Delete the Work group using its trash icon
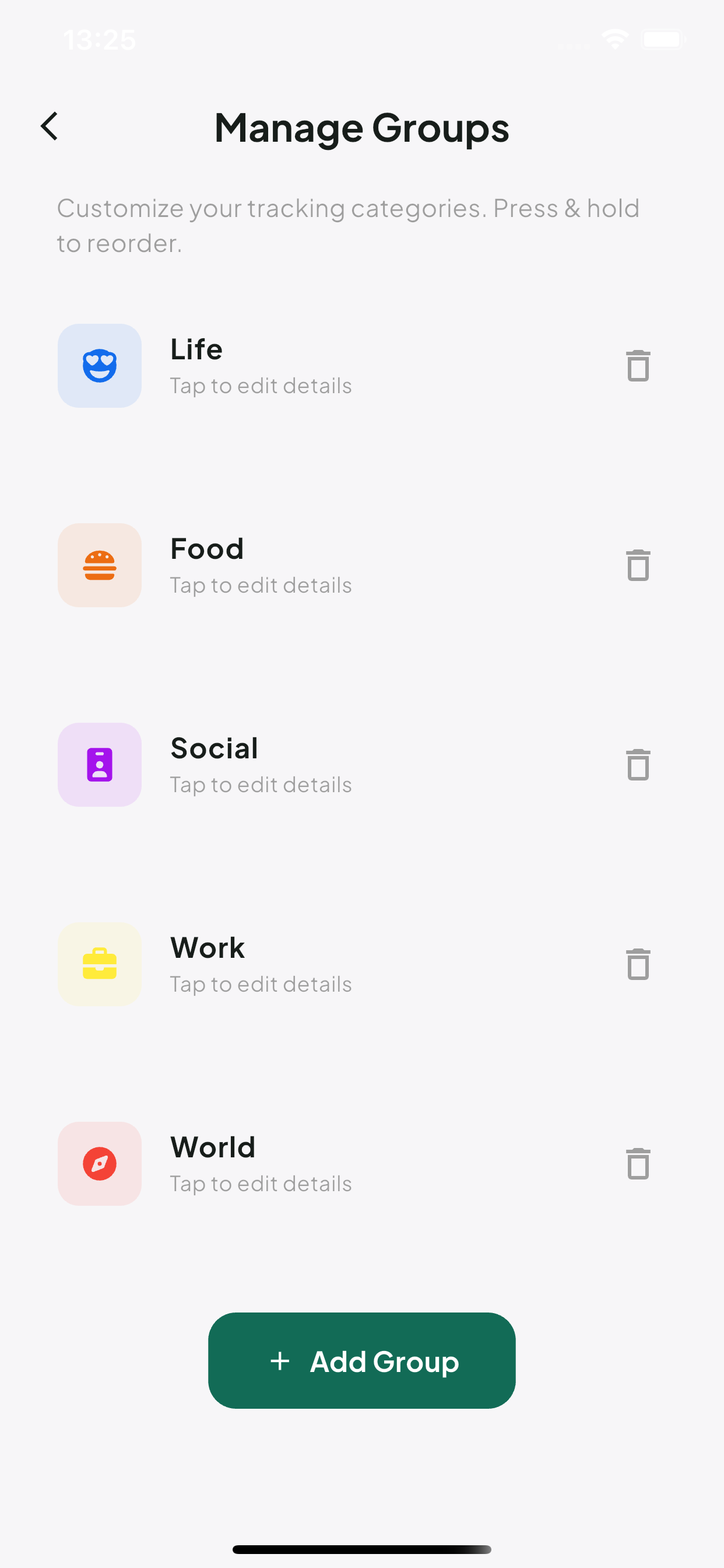724x1568 pixels. point(638,964)
